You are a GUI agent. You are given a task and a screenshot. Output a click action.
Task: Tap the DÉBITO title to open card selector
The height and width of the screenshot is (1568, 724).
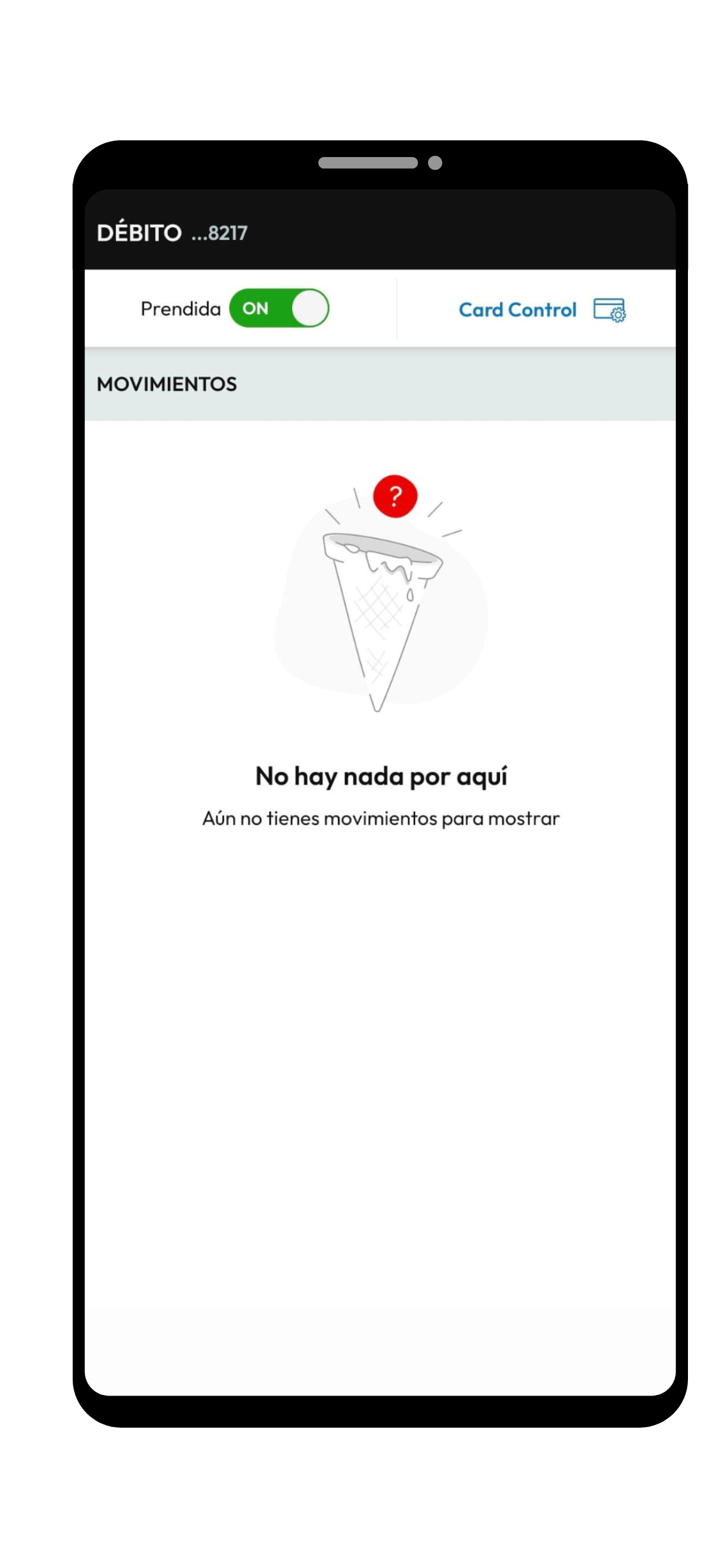click(x=140, y=233)
